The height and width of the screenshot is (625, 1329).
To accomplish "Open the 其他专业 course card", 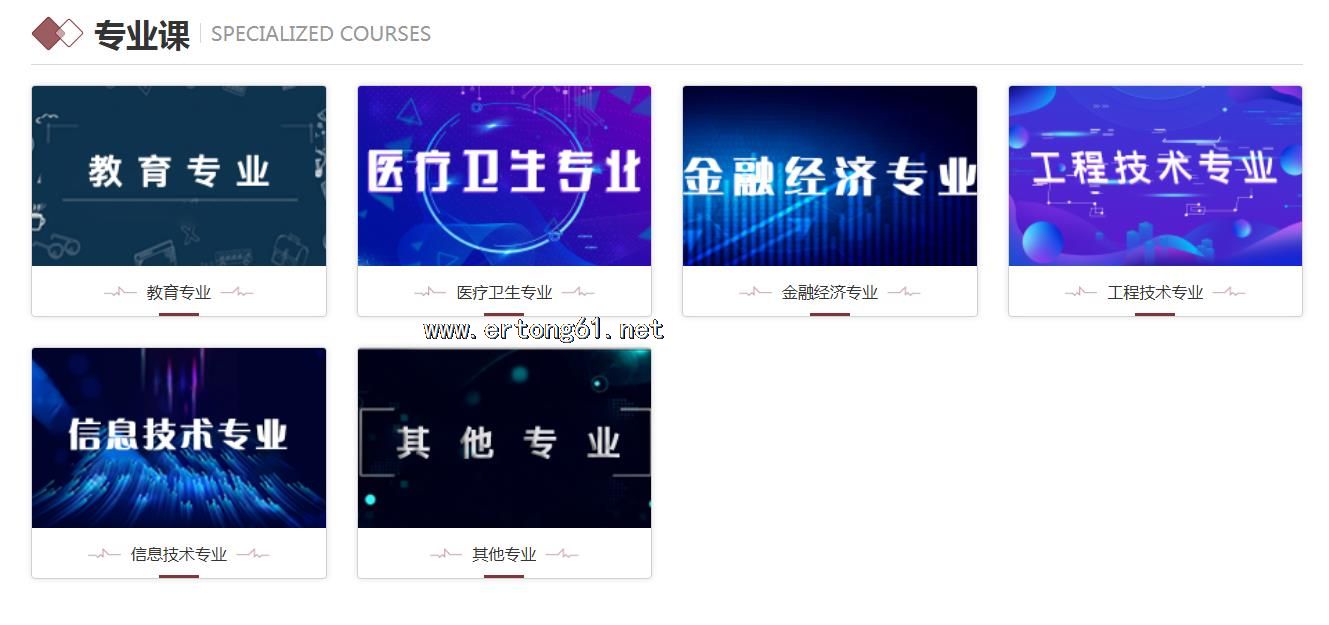I will pyautogui.click(x=504, y=439).
